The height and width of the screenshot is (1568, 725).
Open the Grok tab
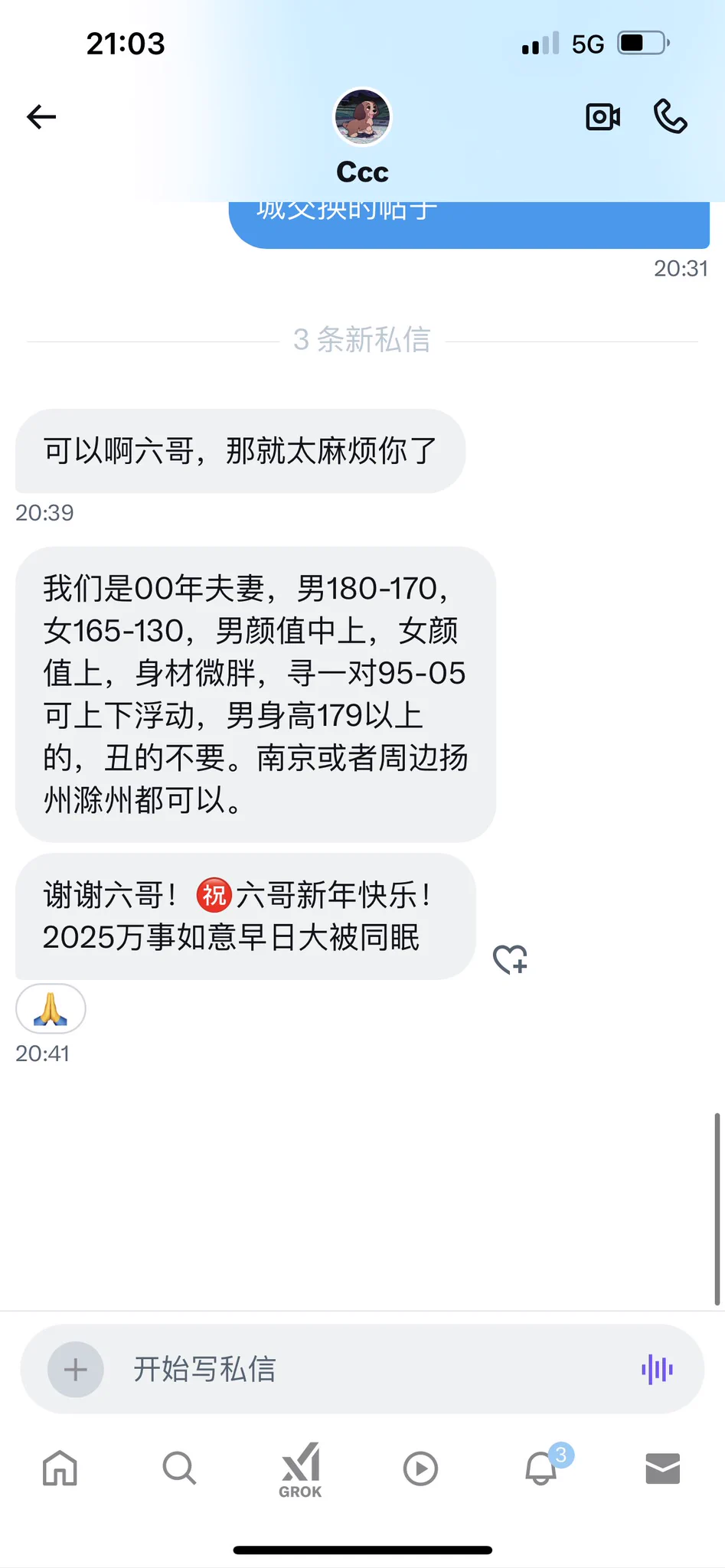[x=300, y=1468]
